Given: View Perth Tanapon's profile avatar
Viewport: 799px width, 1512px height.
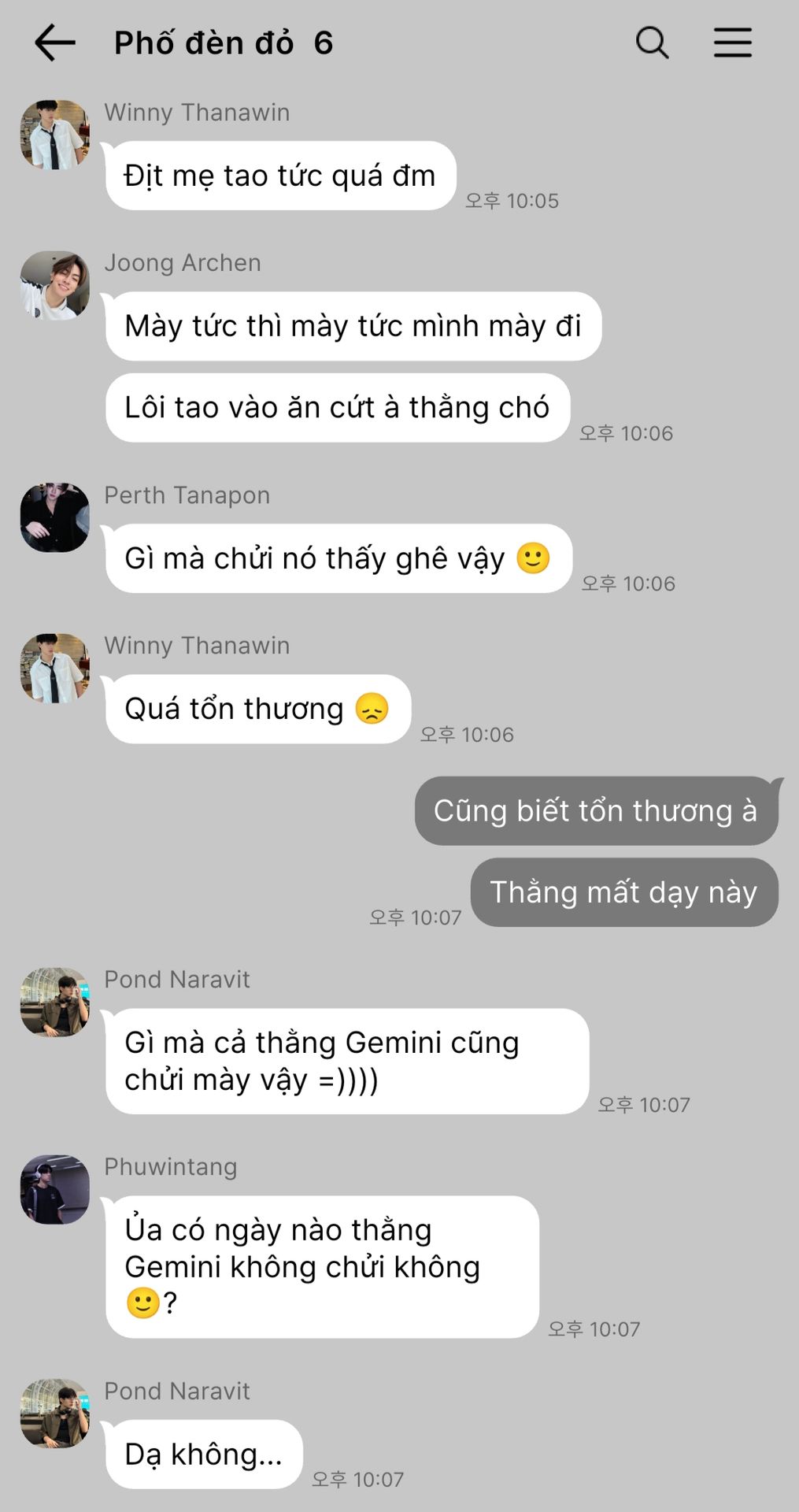Looking at the screenshot, I should pyautogui.click(x=55, y=517).
